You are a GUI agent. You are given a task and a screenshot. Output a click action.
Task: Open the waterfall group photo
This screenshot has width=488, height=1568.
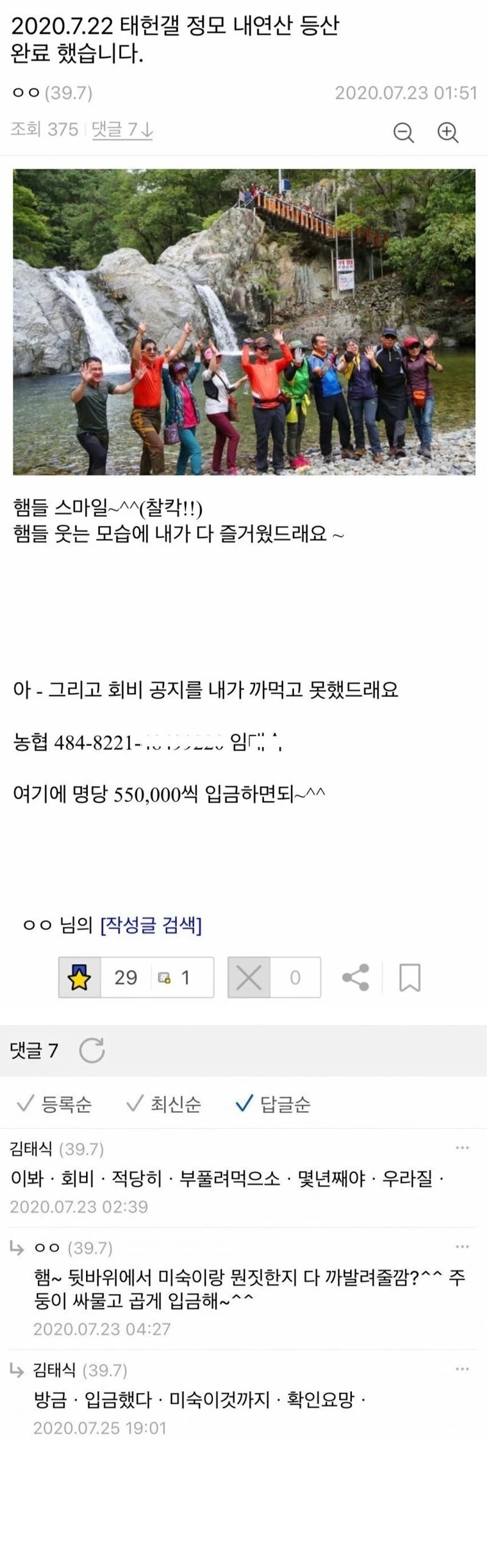(244, 322)
